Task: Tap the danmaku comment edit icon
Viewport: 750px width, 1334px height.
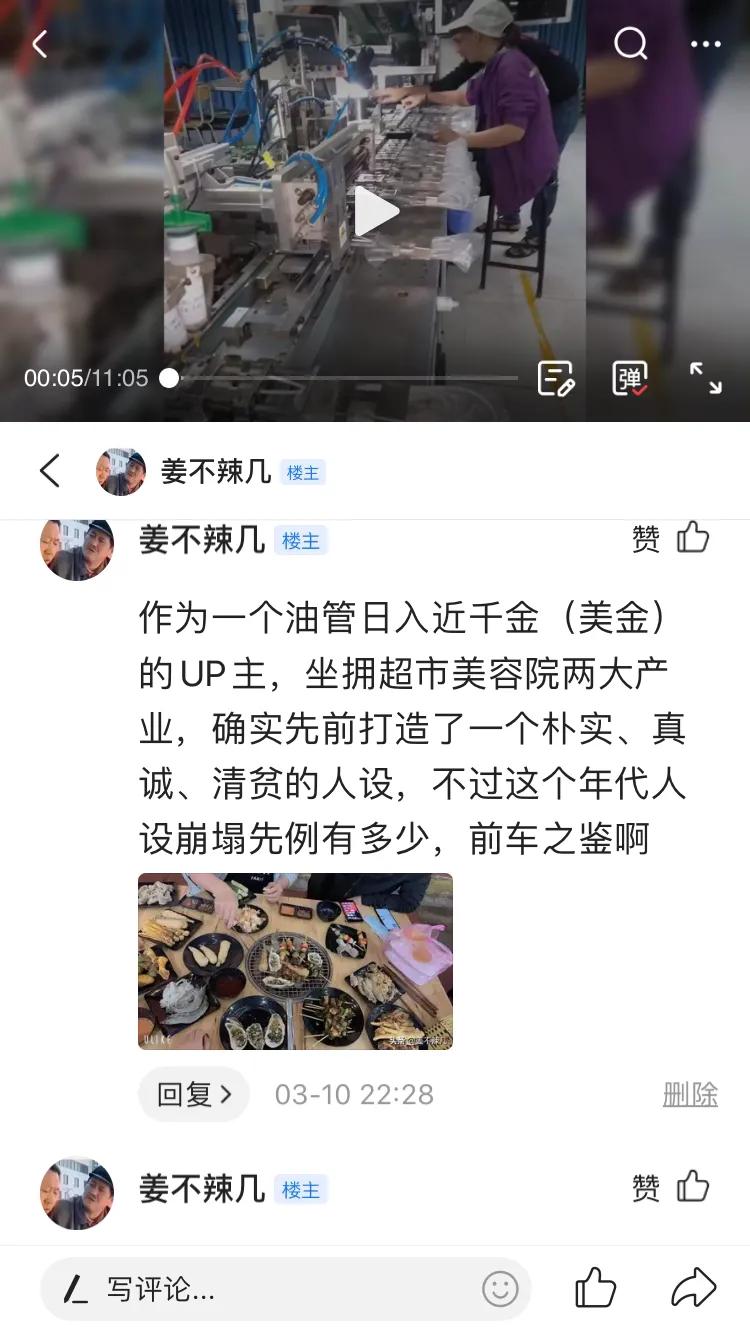Action: coord(555,378)
